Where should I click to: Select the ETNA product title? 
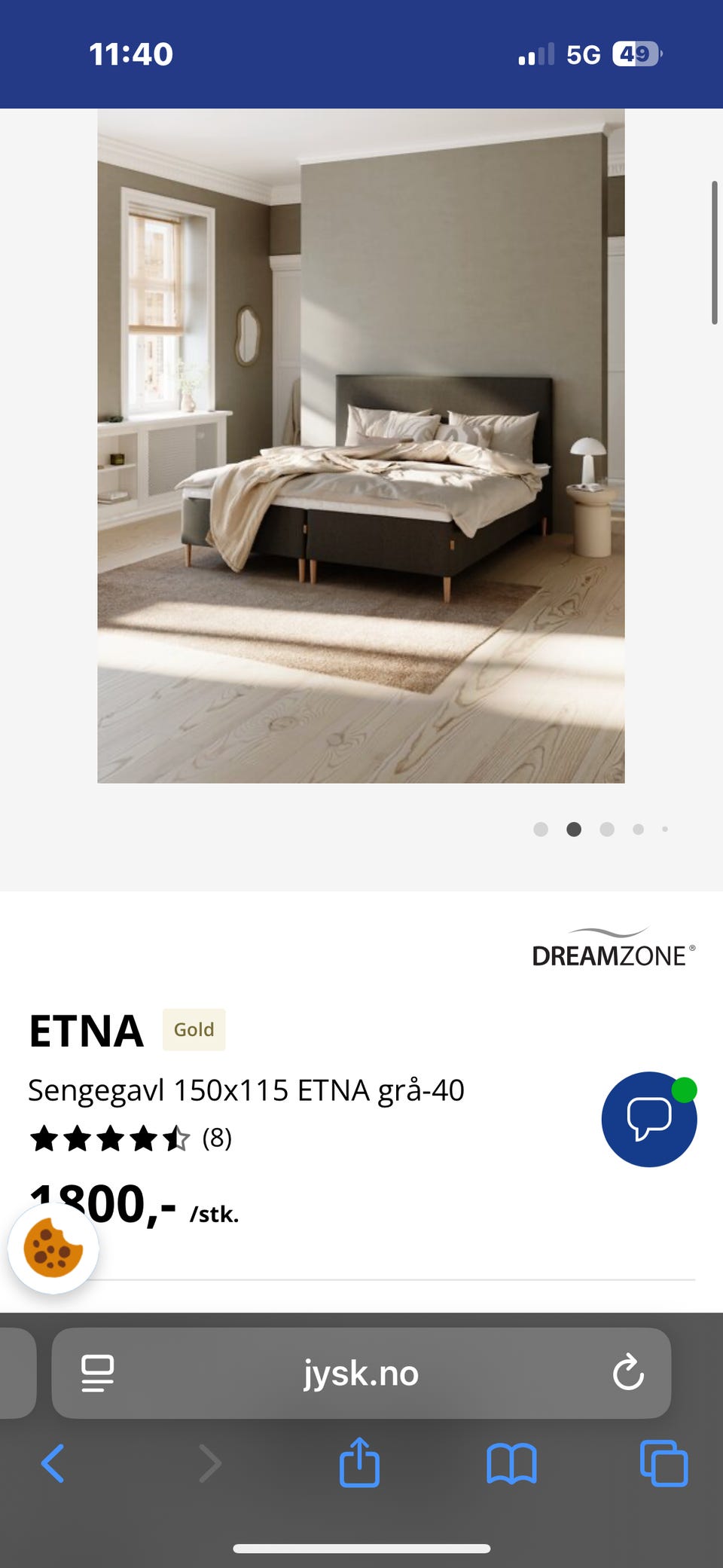(x=85, y=1031)
